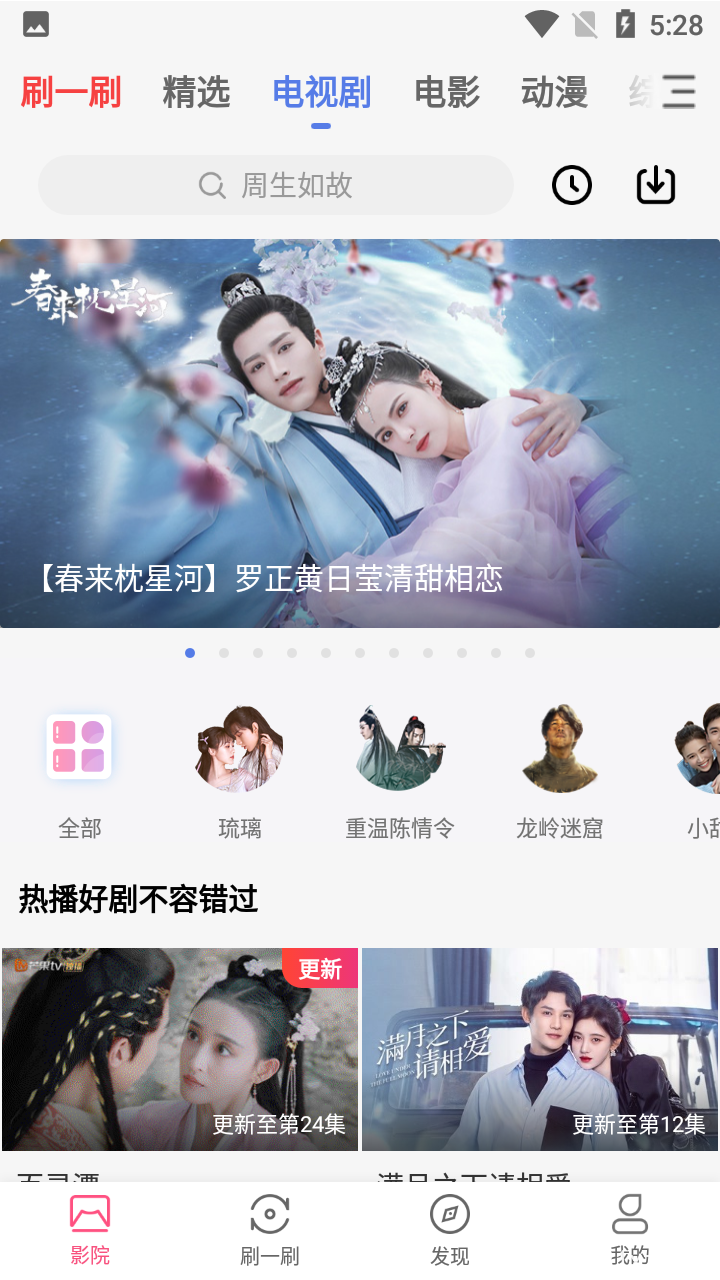720x1280 pixels.
Task: Tap the search box showing 周生如故
Action: click(276, 185)
